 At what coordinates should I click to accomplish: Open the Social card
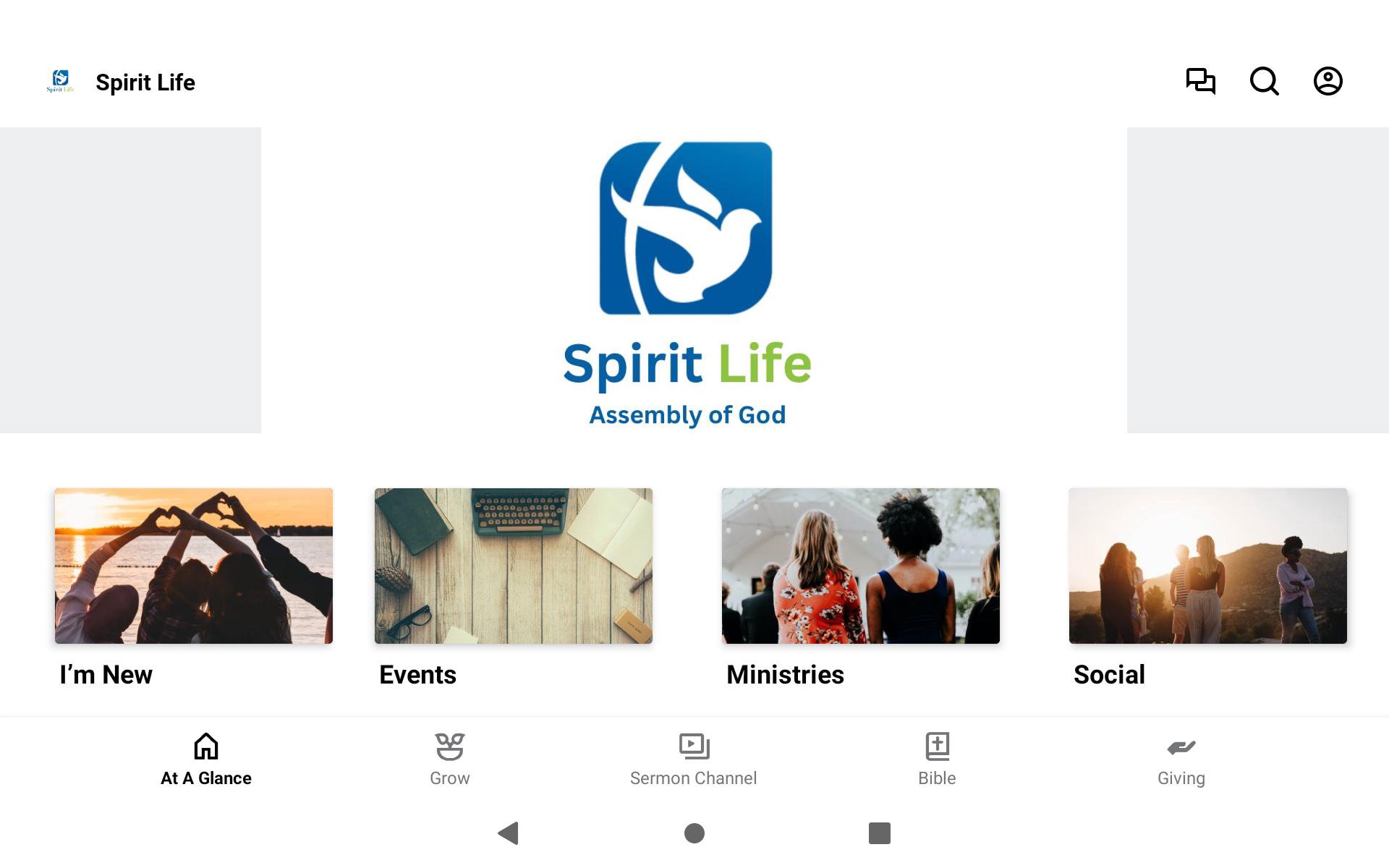(1207, 566)
